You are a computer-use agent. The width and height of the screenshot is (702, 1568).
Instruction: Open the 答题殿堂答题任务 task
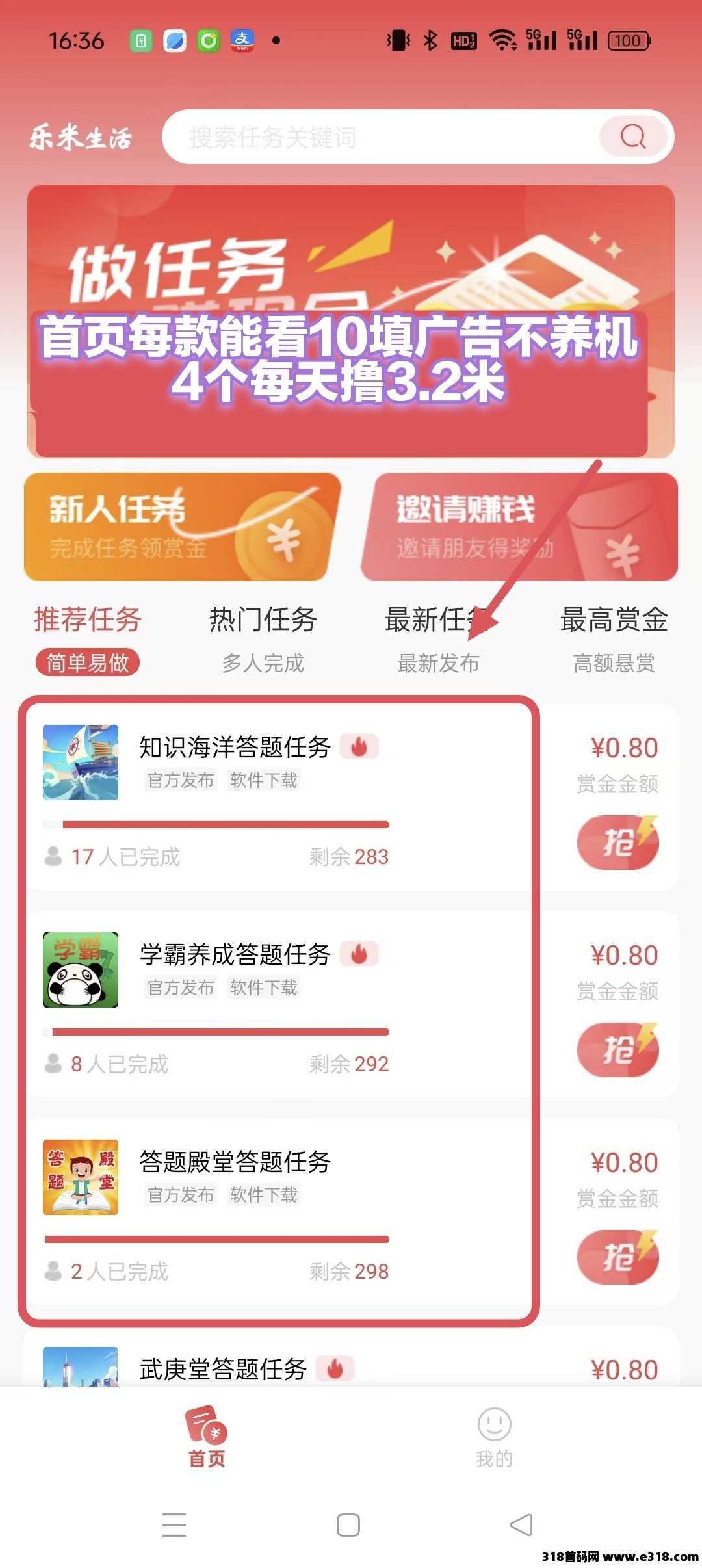pyautogui.click(x=235, y=1162)
